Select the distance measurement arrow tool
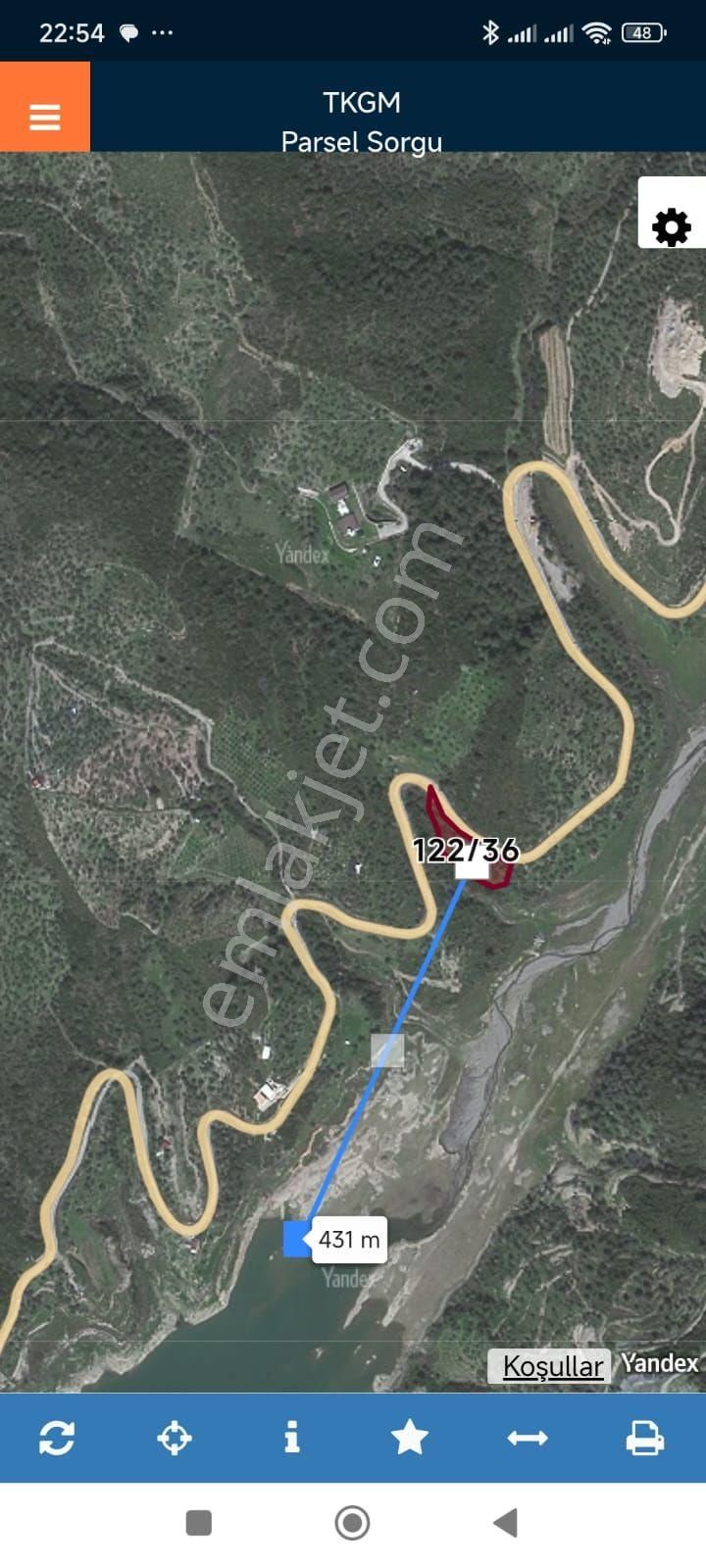 pyautogui.click(x=529, y=1438)
